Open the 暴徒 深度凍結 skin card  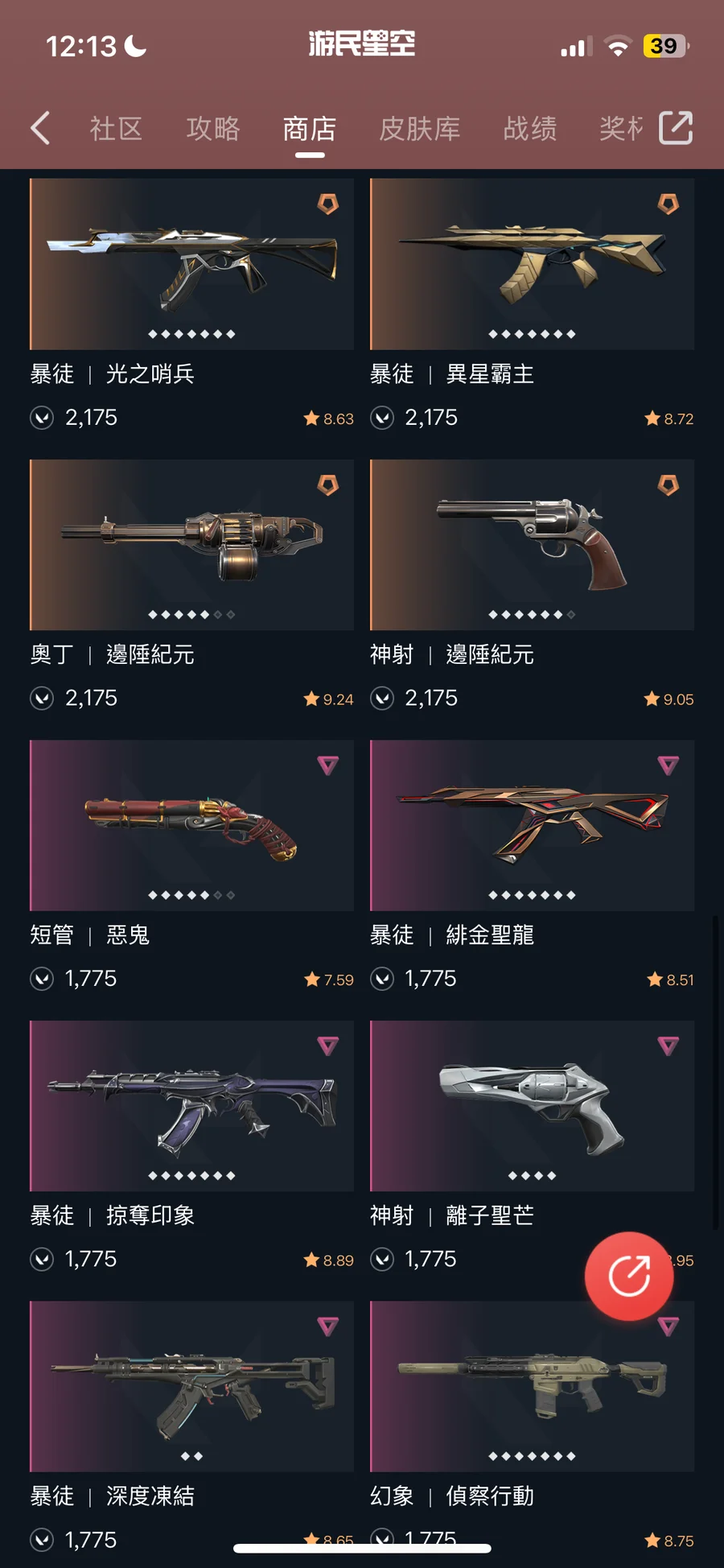(x=191, y=1386)
